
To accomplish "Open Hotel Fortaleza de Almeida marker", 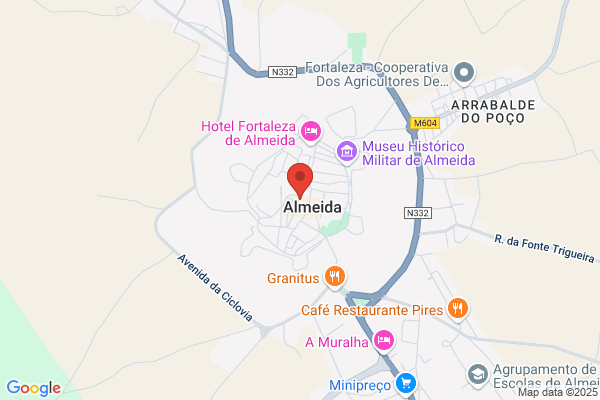I will tap(311, 132).
